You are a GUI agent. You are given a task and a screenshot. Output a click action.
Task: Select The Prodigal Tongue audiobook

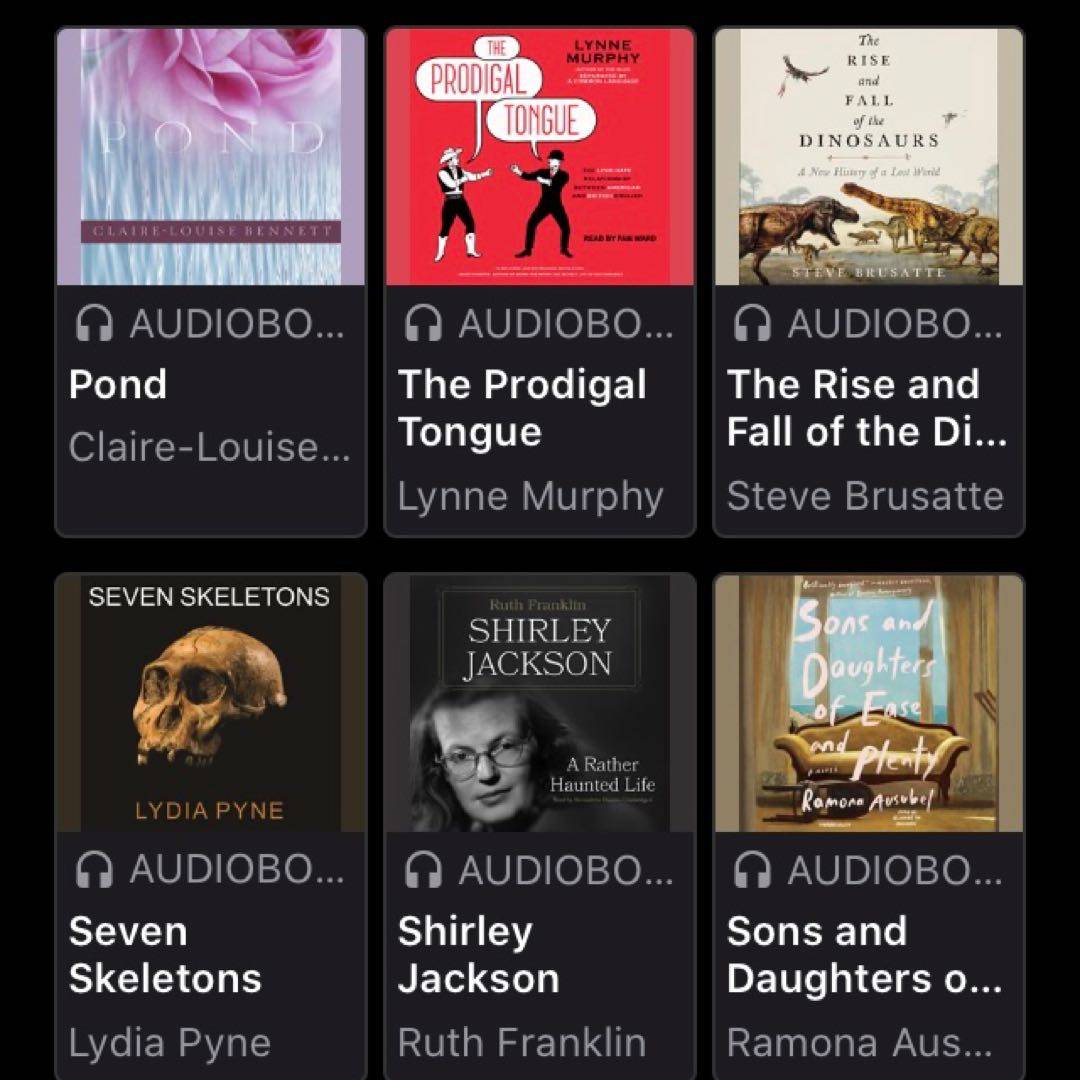pos(539,281)
